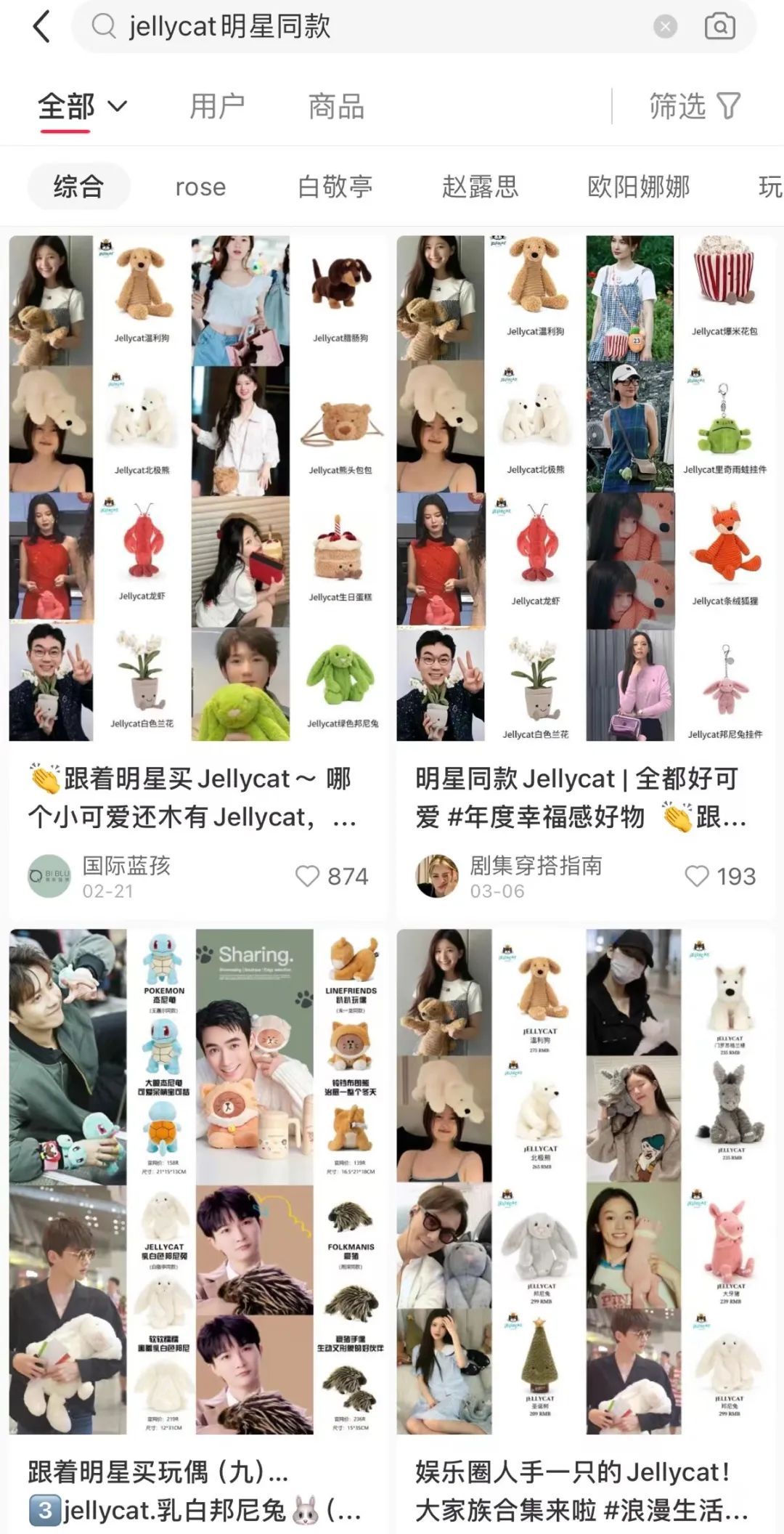Clear the search query text

pyautogui.click(x=665, y=28)
